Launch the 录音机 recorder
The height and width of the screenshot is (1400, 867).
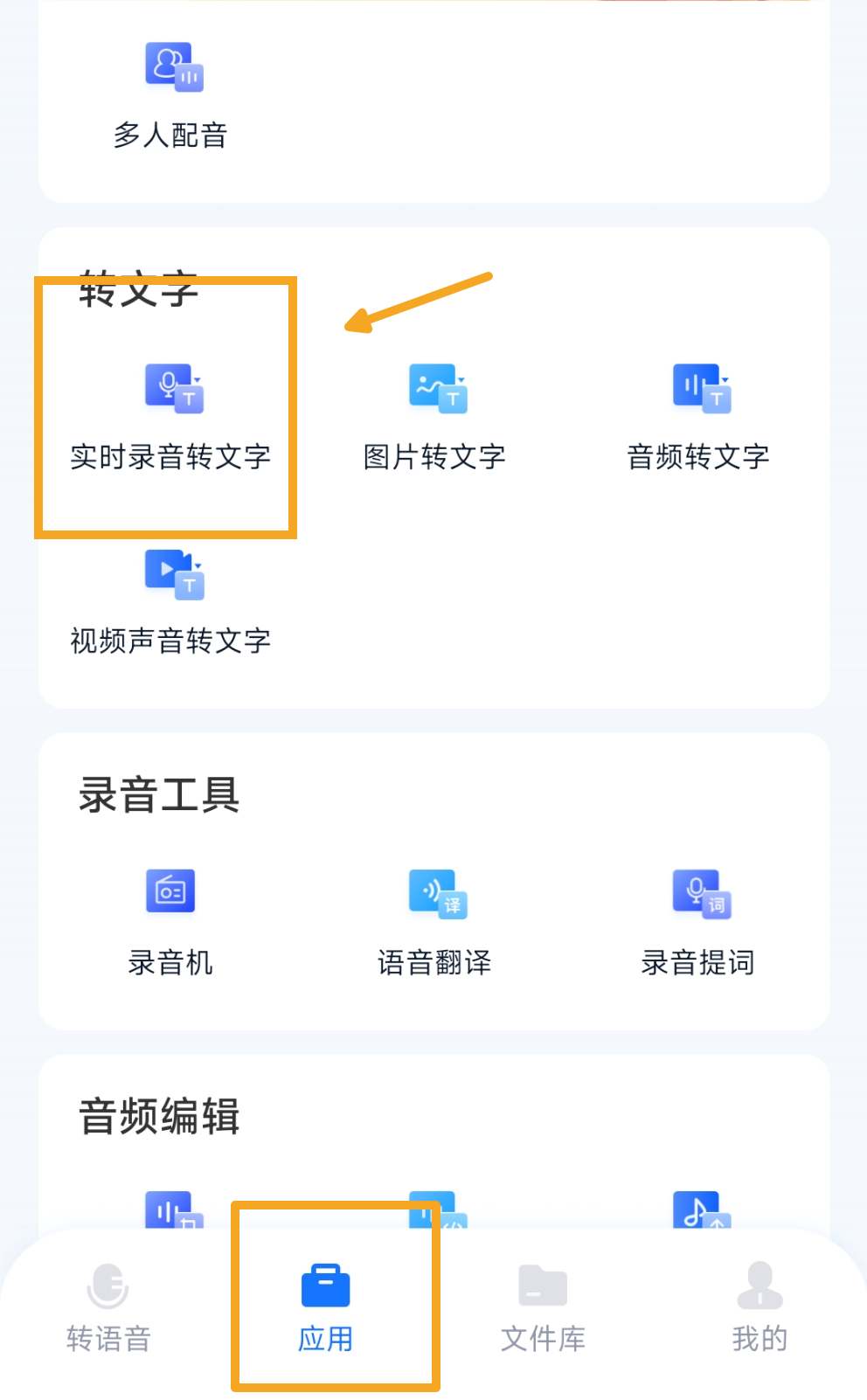pos(170,923)
